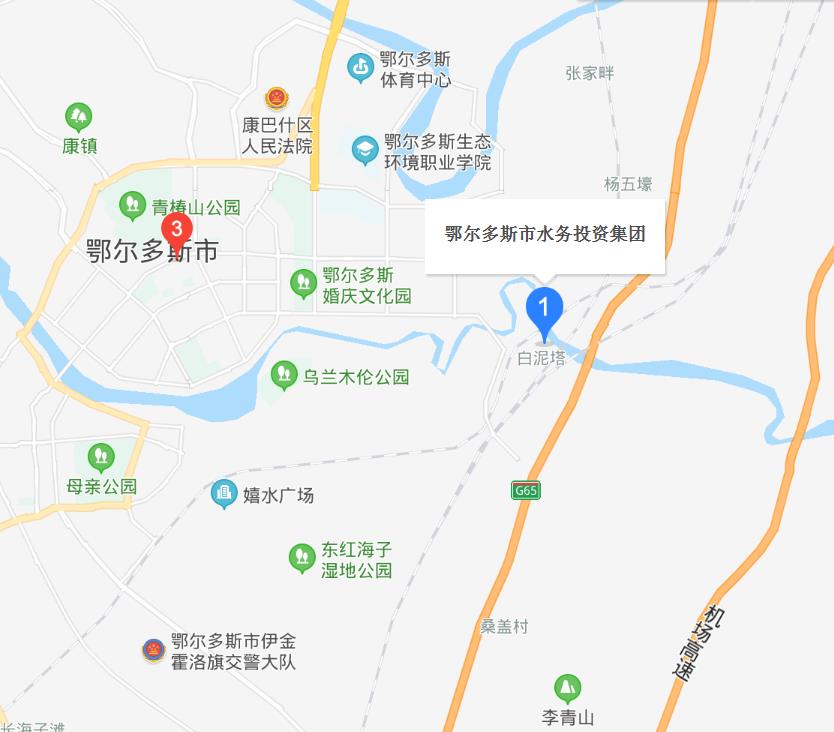Image resolution: width=834 pixels, height=732 pixels.
Task: Tap the 鄂尔多斯体育中心 map point
Action: coord(359,68)
